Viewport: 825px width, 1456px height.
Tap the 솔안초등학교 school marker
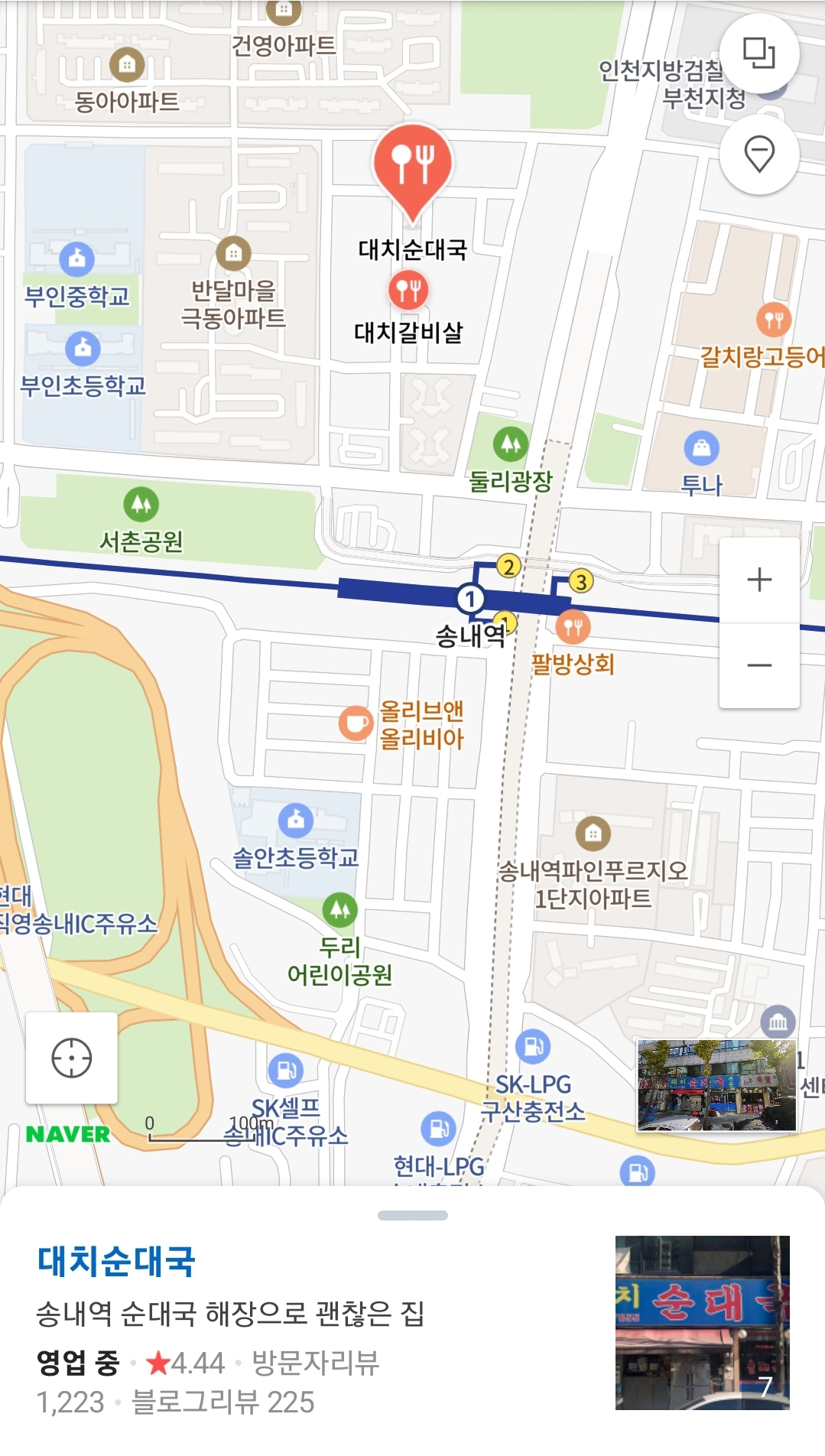(296, 821)
